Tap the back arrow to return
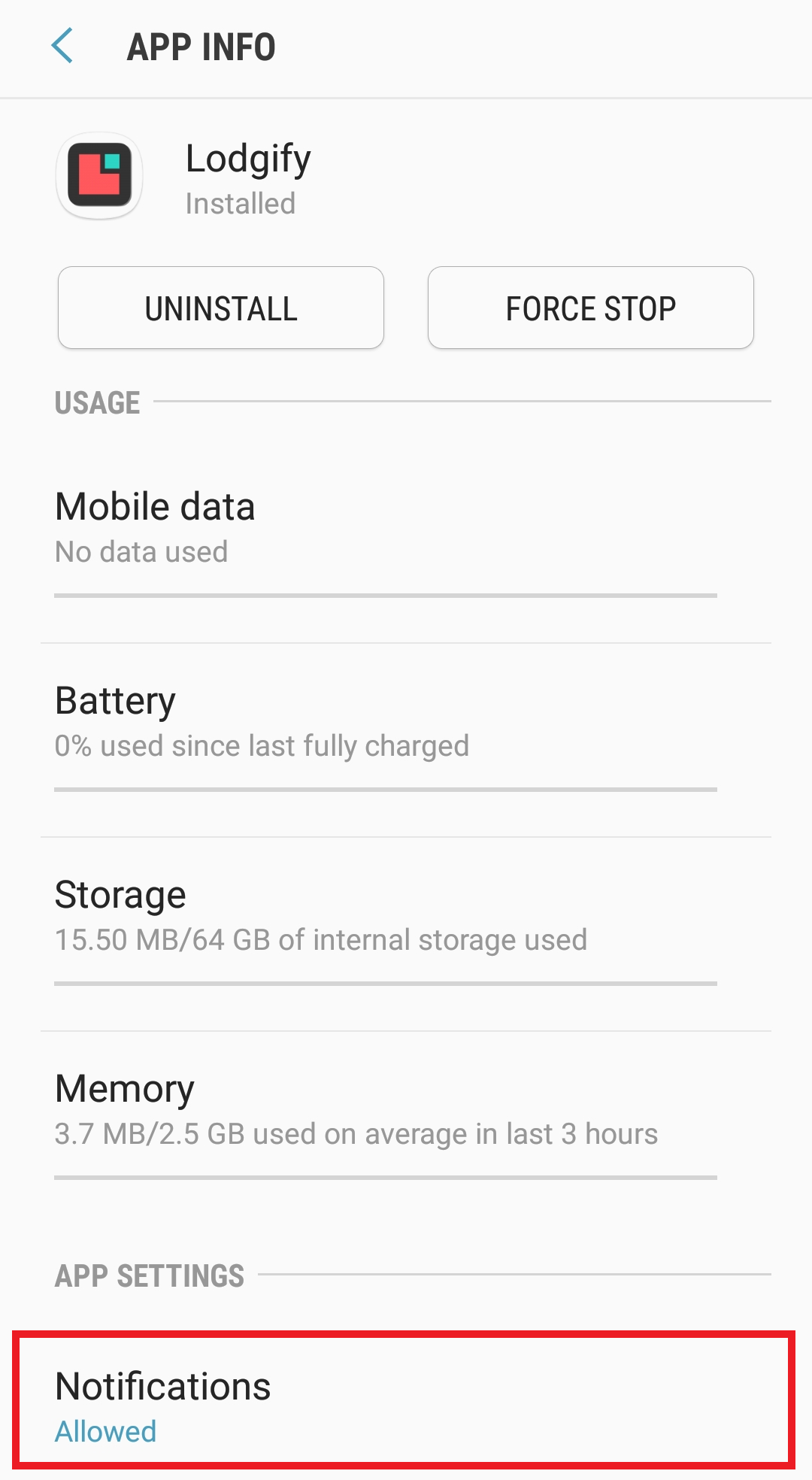 pos(63,47)
